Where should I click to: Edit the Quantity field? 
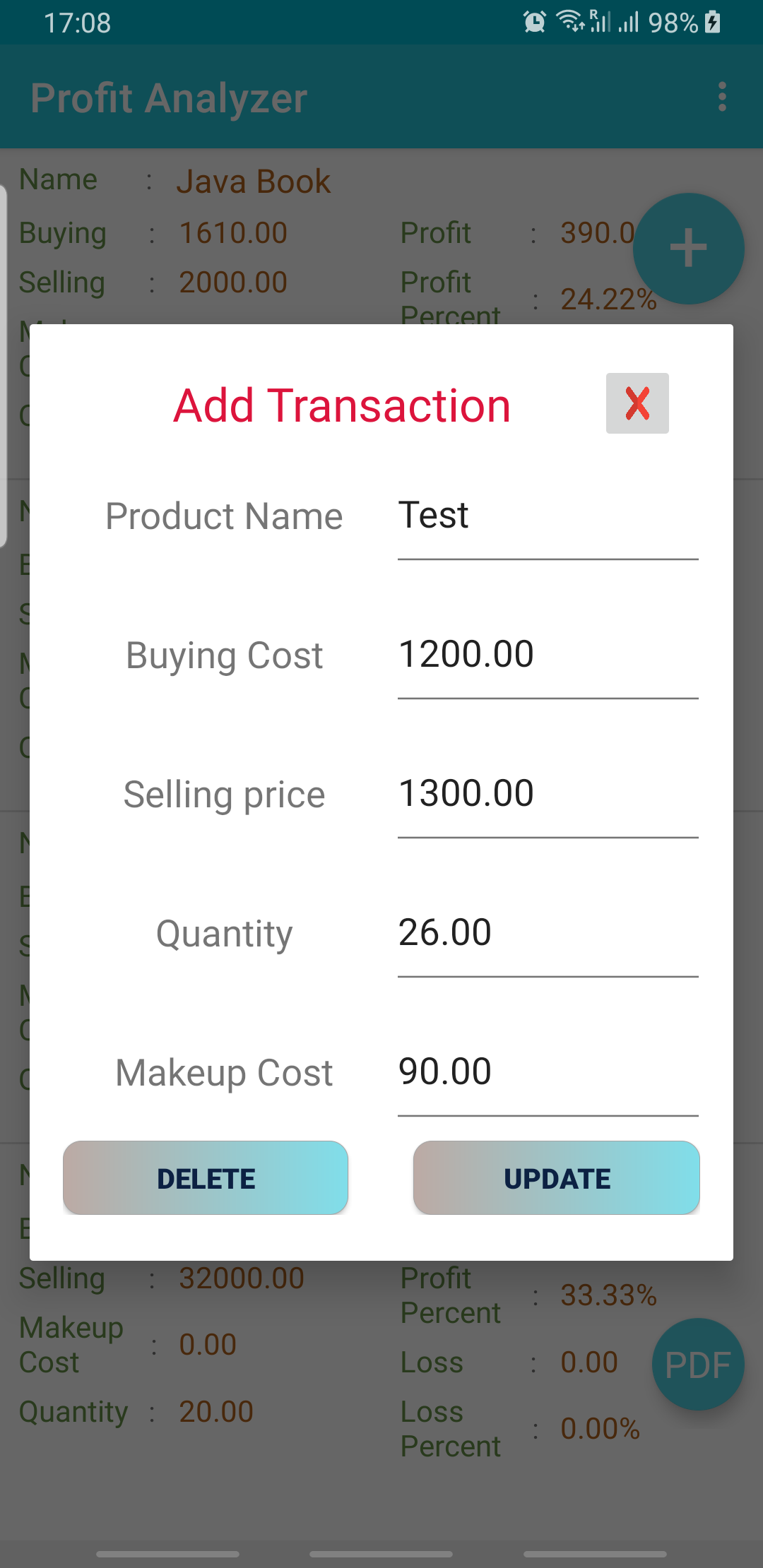pos(548,934)
